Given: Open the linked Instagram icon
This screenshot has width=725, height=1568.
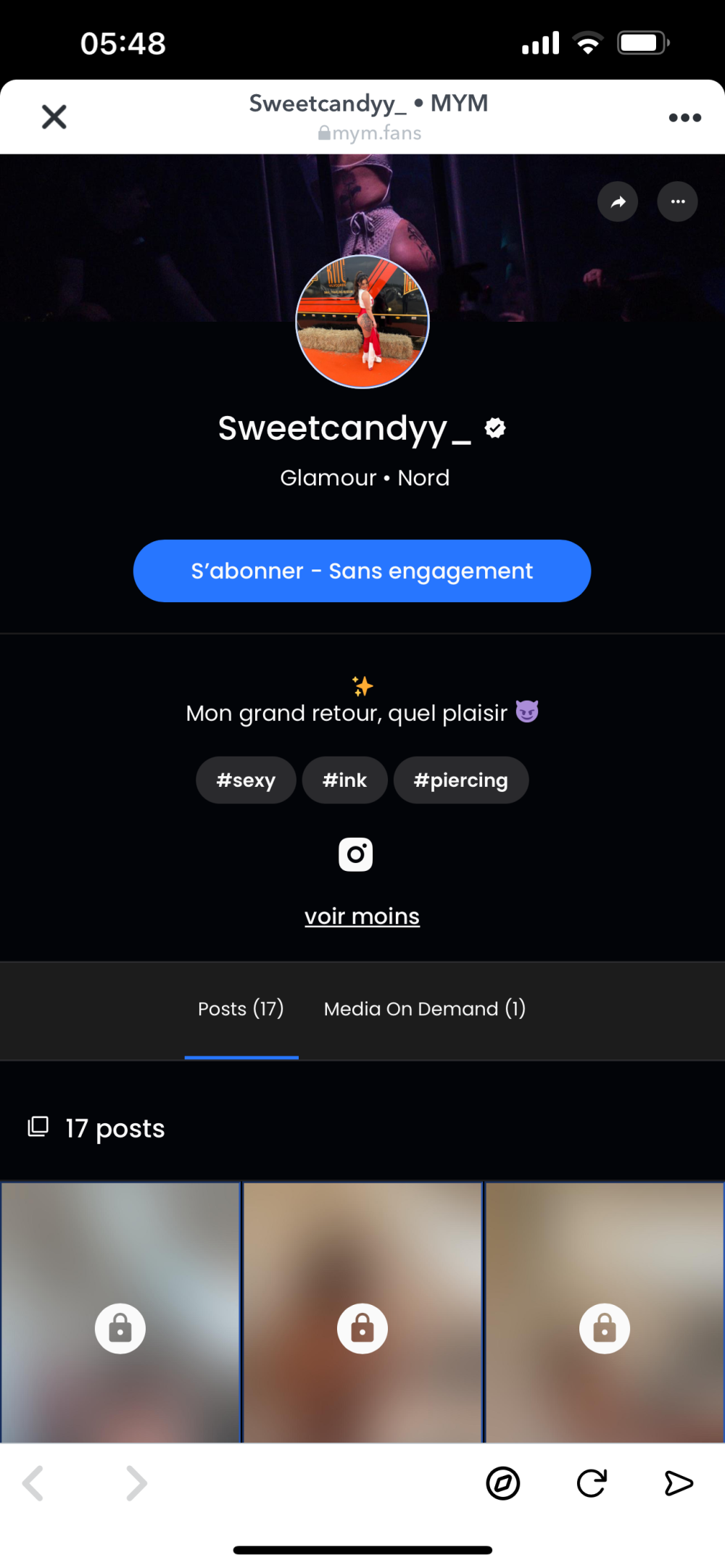Looking at the screenshot, I should [356, 854].
